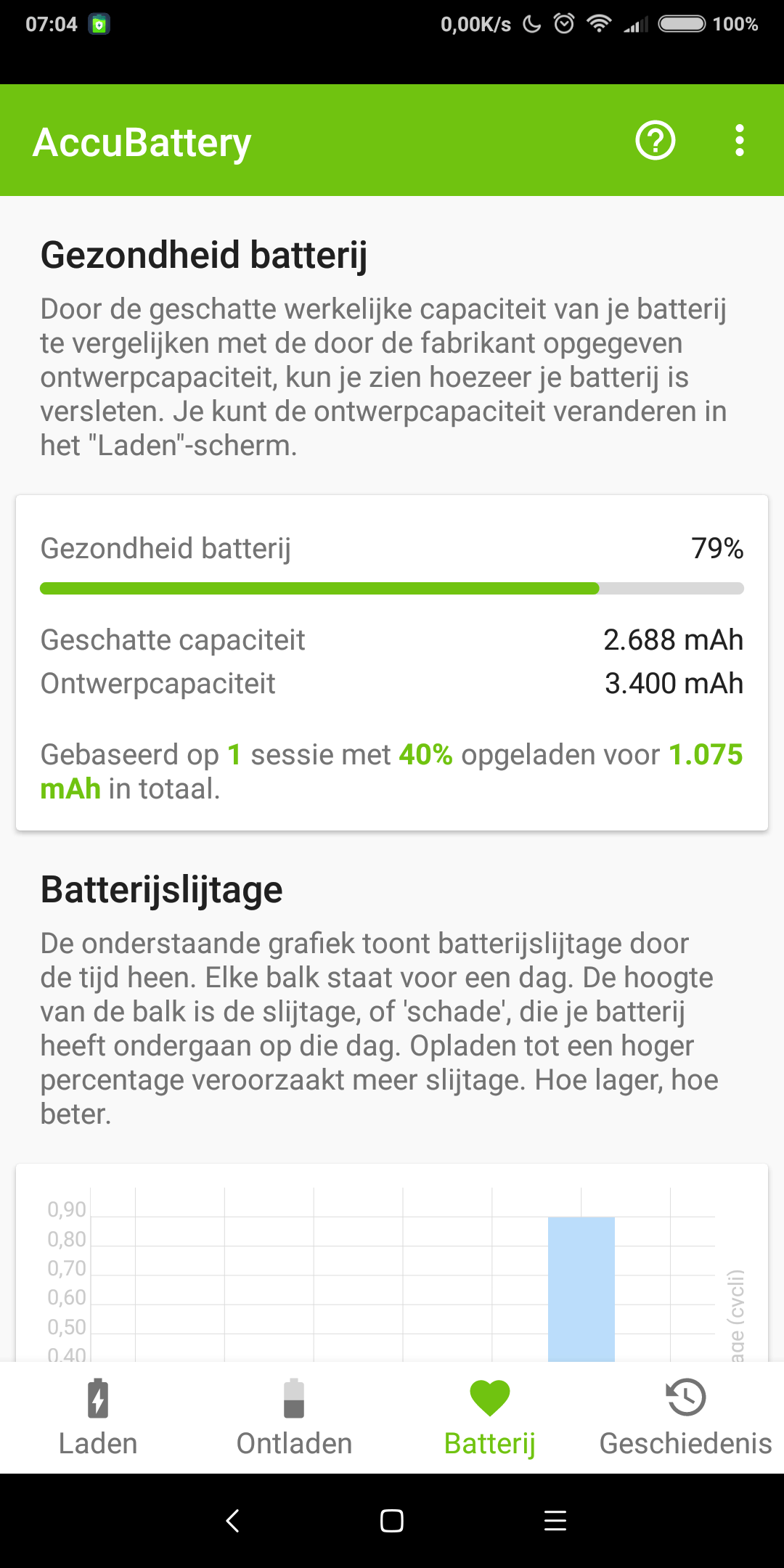Tap the system home button
The height and width of the screenshot is (1568, 784).
pyautogui.click(x=392, y=1521)
